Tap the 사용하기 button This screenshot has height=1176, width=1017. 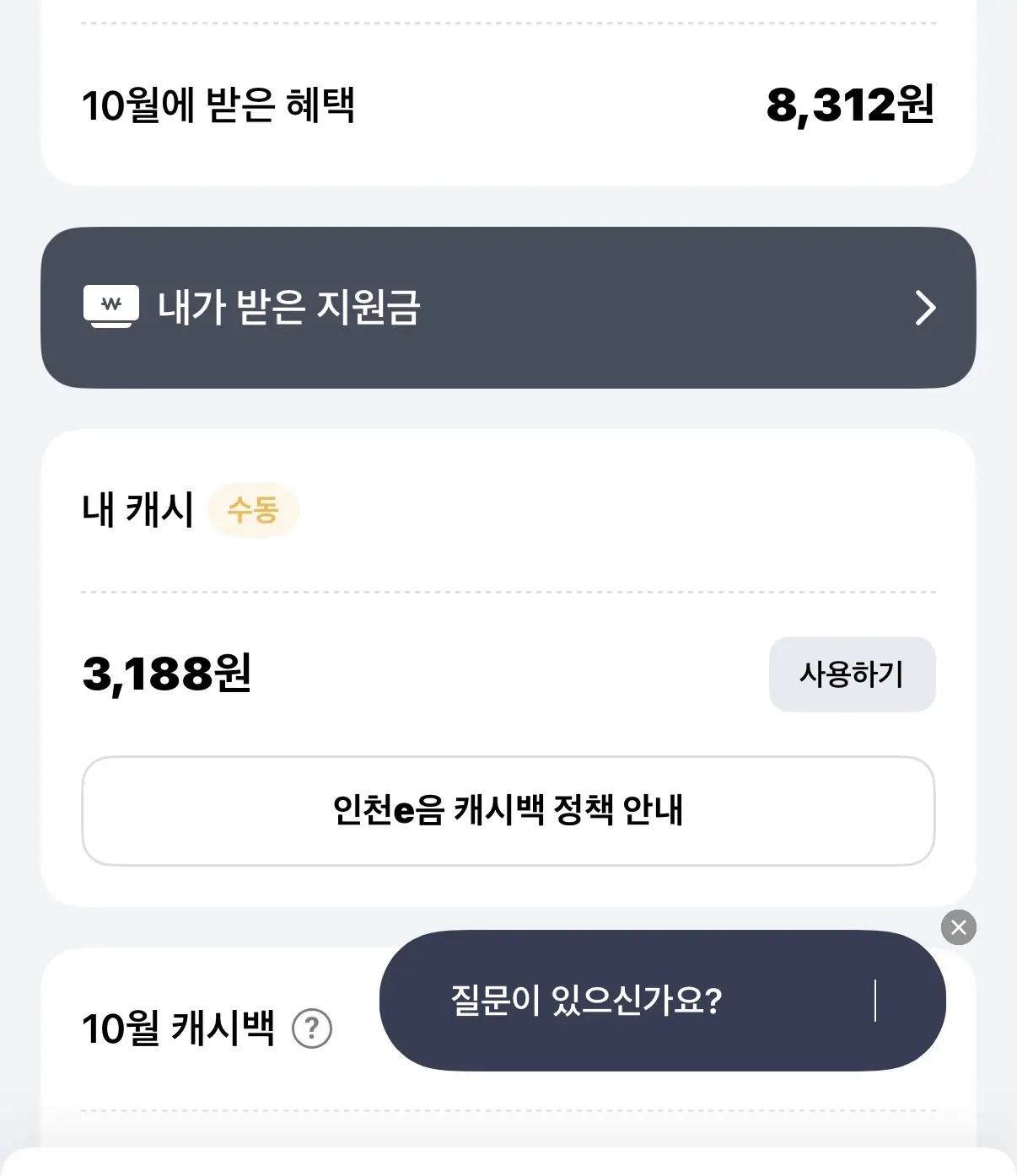point(852,674)
